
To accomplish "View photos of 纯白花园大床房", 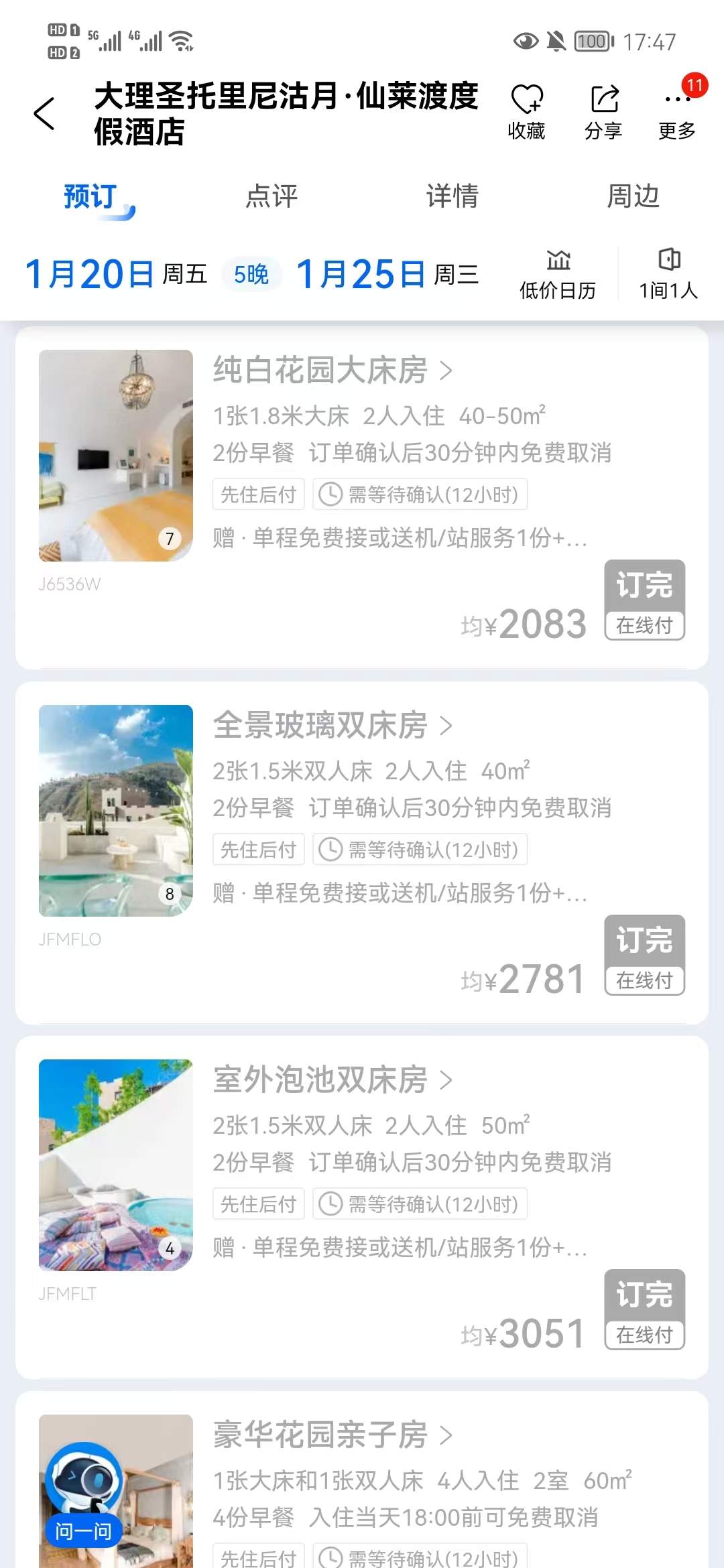I will pos(116,456).
